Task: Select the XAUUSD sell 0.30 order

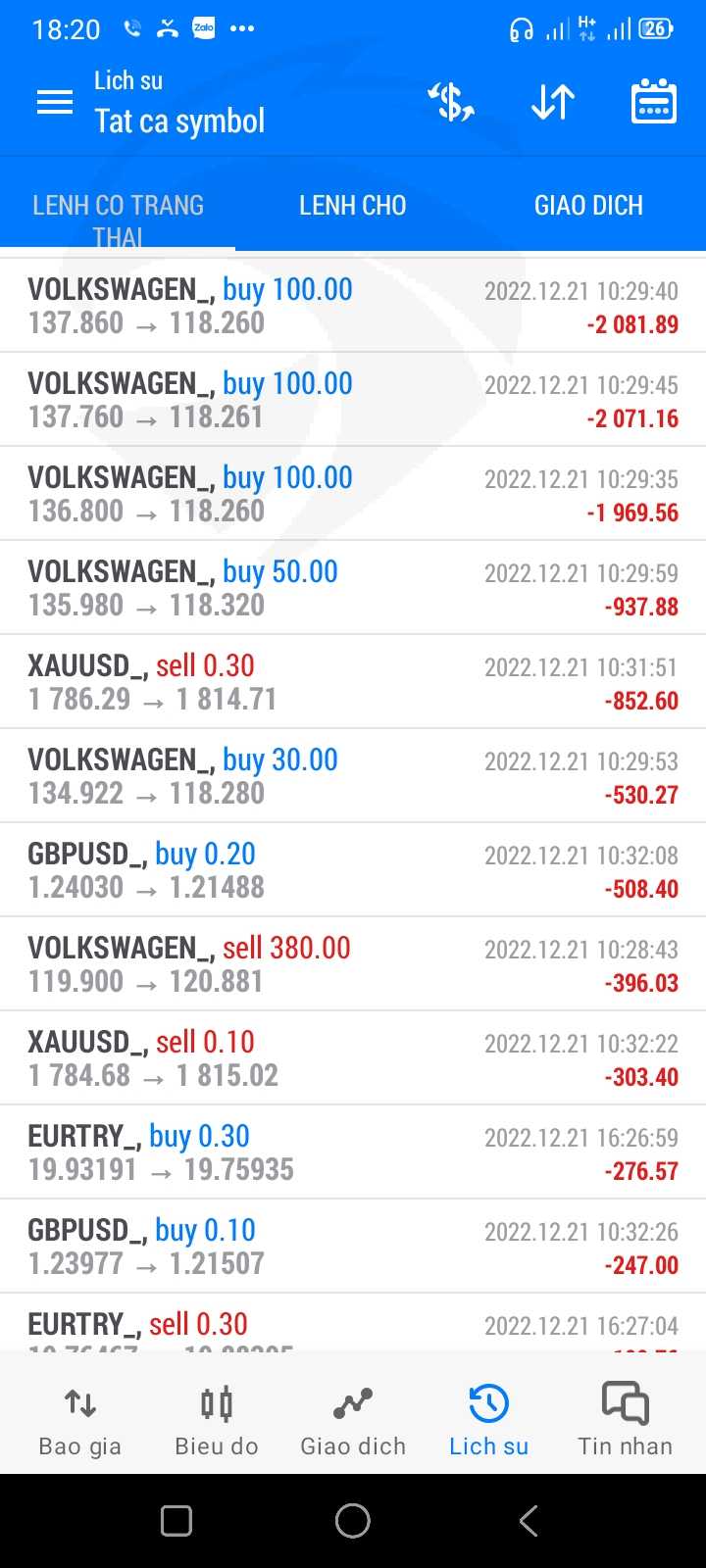Action: click(x=353, y=682)
